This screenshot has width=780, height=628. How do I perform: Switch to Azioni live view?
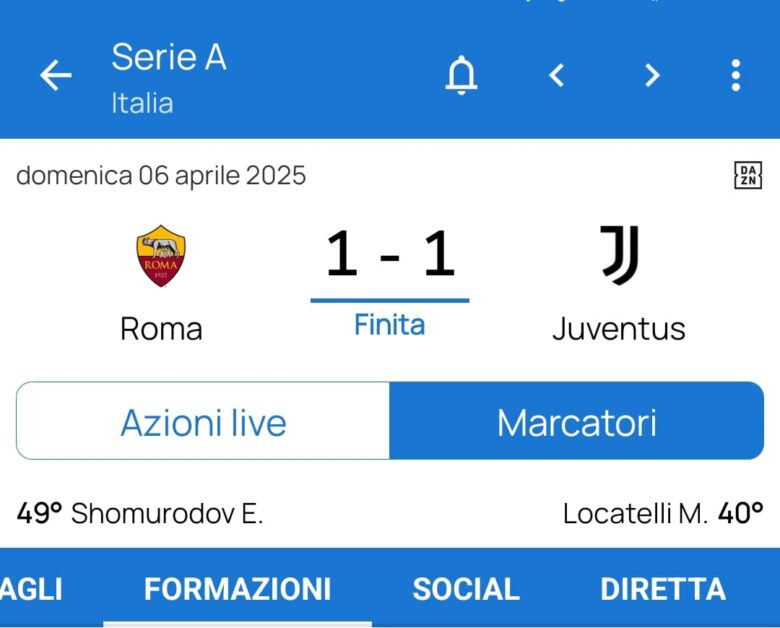point(203,422)
